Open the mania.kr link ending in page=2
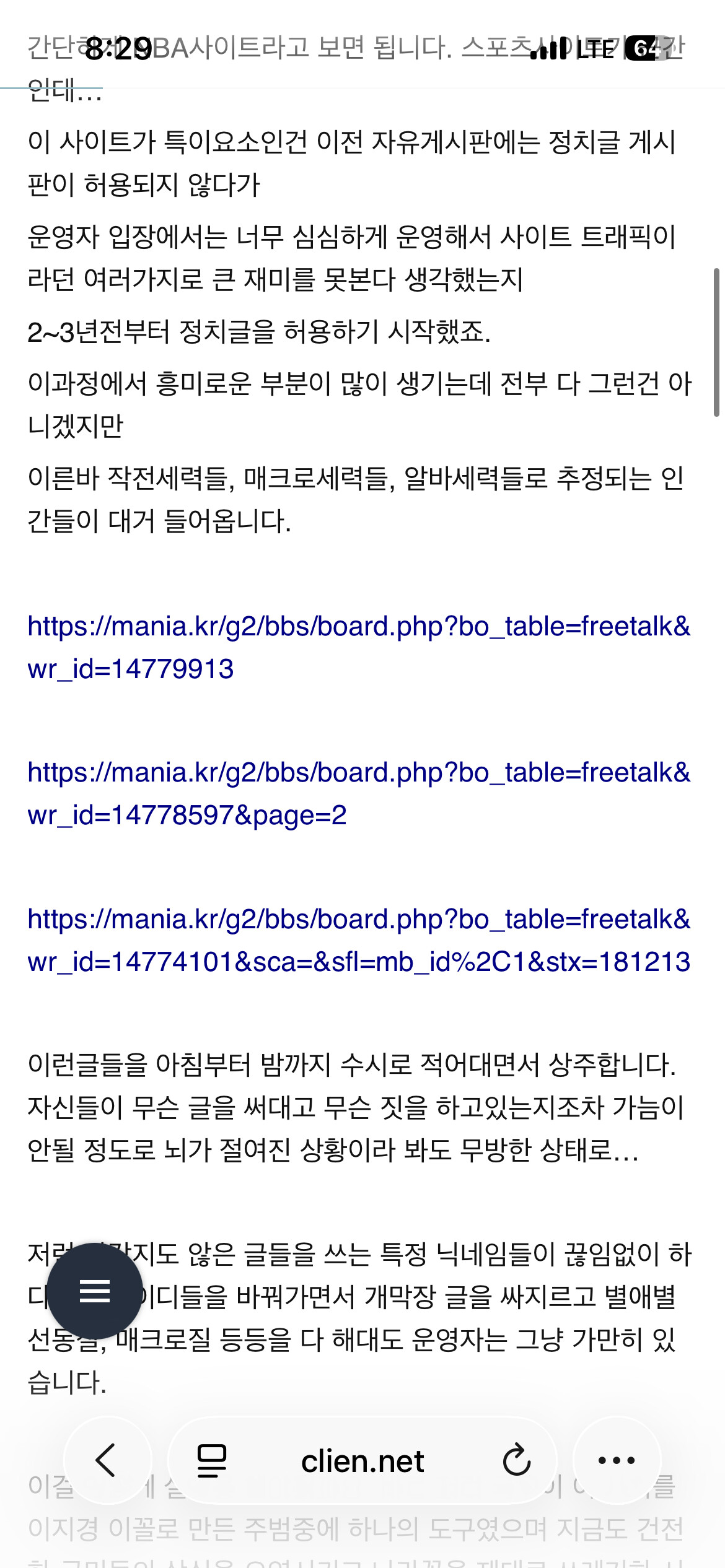Image resolution: width=725 pixels, height=1568 pixels. pyautogui.click(x=359, y=794)
